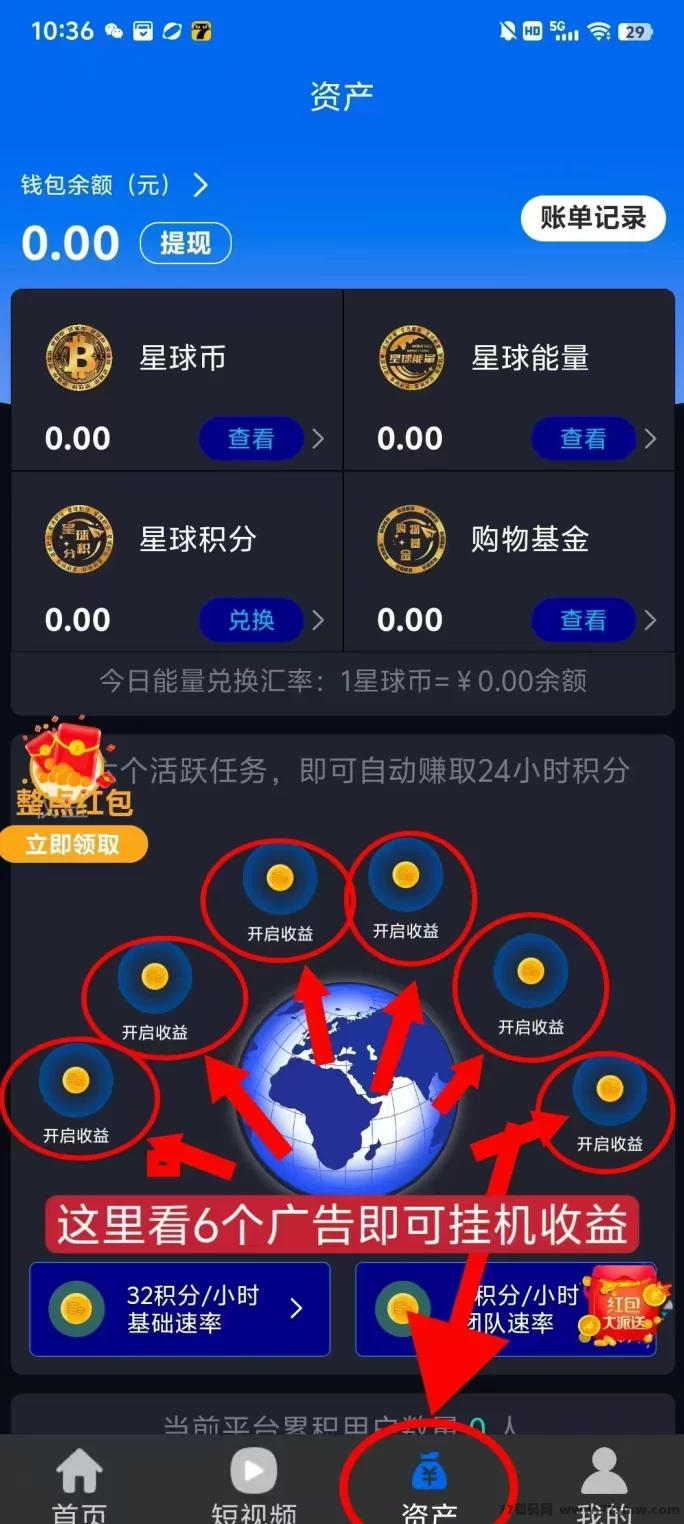Screen dimensions: 684x1524
Task: View 购物基金 via its 查看 button
Action: (583, 620)
